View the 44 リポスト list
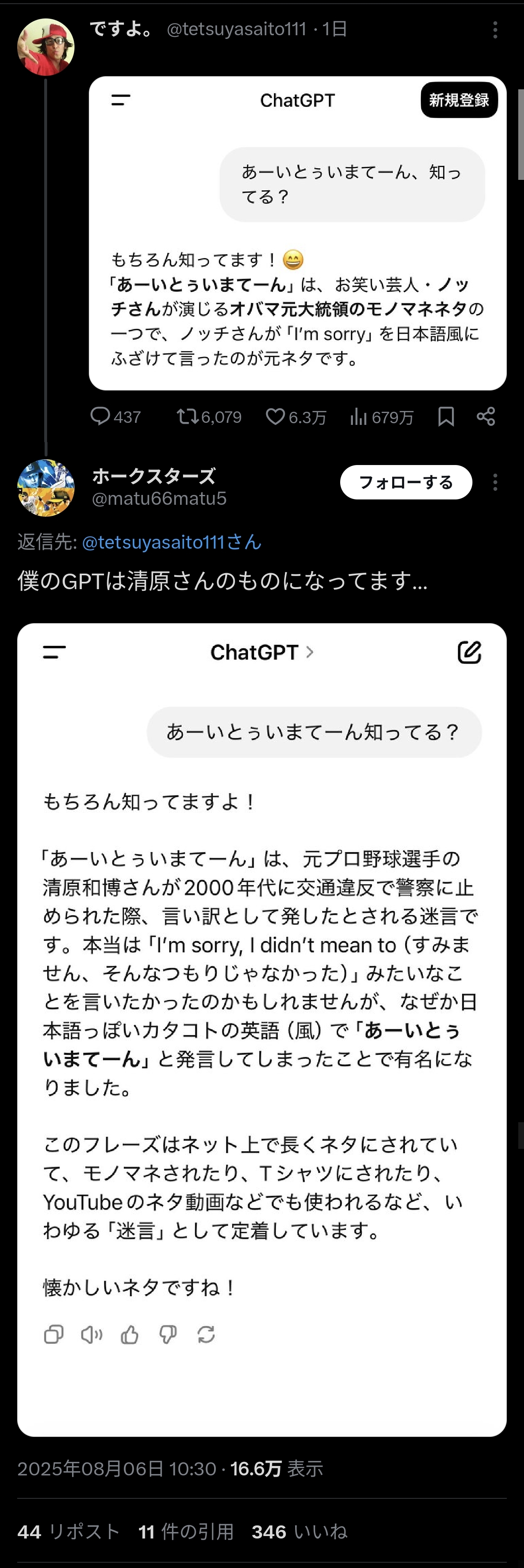Image resolution: width=524 pixels, height=1568 pixels. click(68, 1532)
